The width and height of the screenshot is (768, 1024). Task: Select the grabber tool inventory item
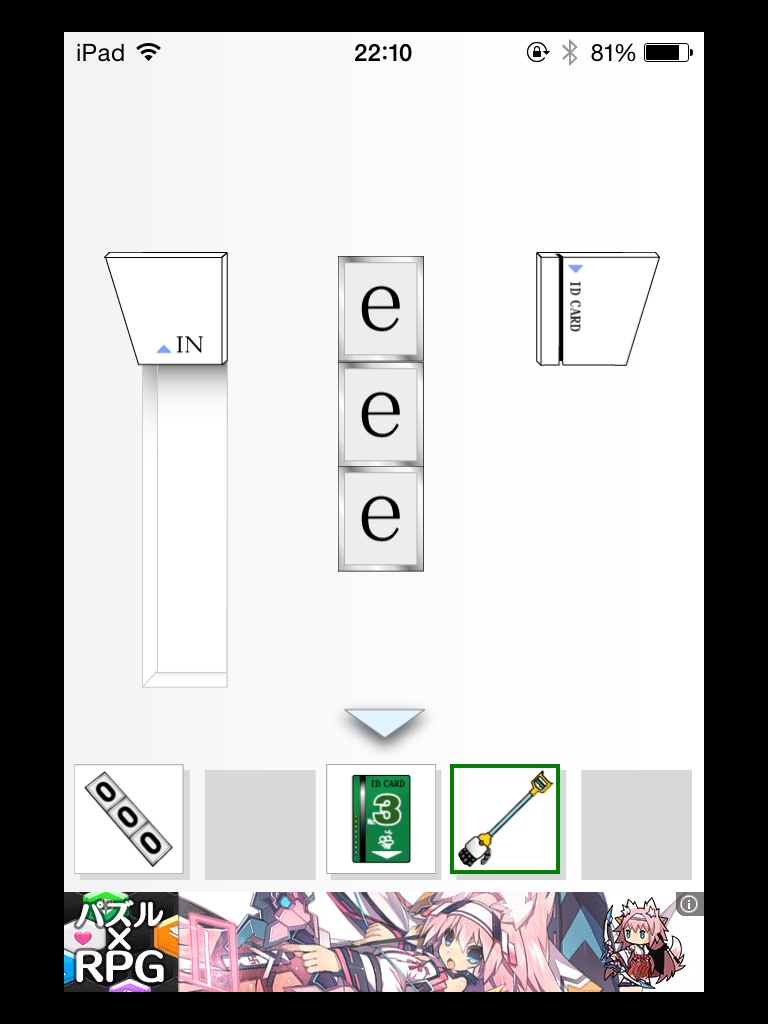[x=505, y=818]
